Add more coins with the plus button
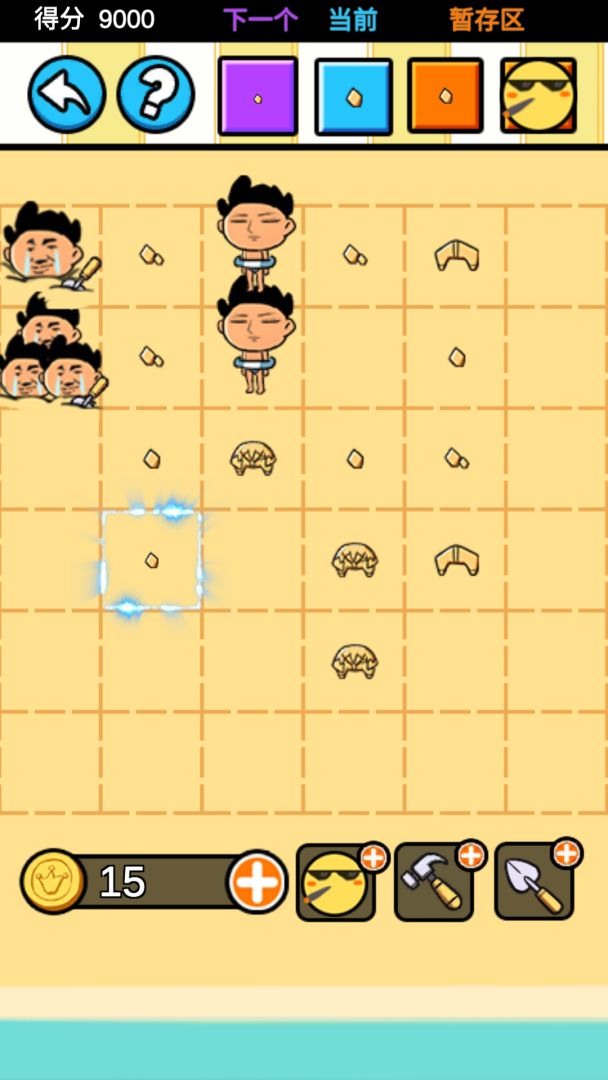Screen dimensions: 608x1080 (x=257, y=882)
